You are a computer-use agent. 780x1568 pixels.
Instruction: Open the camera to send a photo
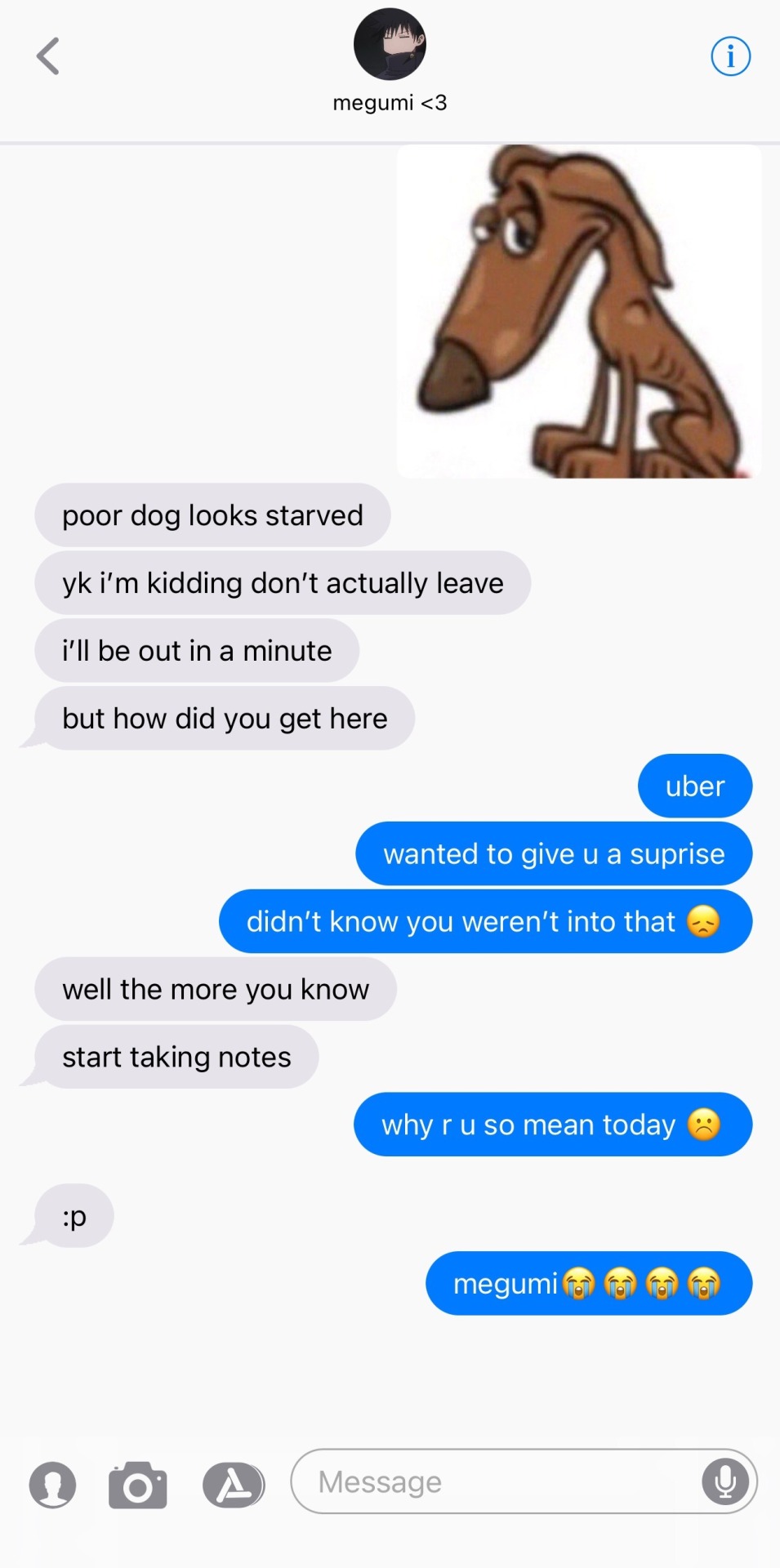(x=137, y=1485)
